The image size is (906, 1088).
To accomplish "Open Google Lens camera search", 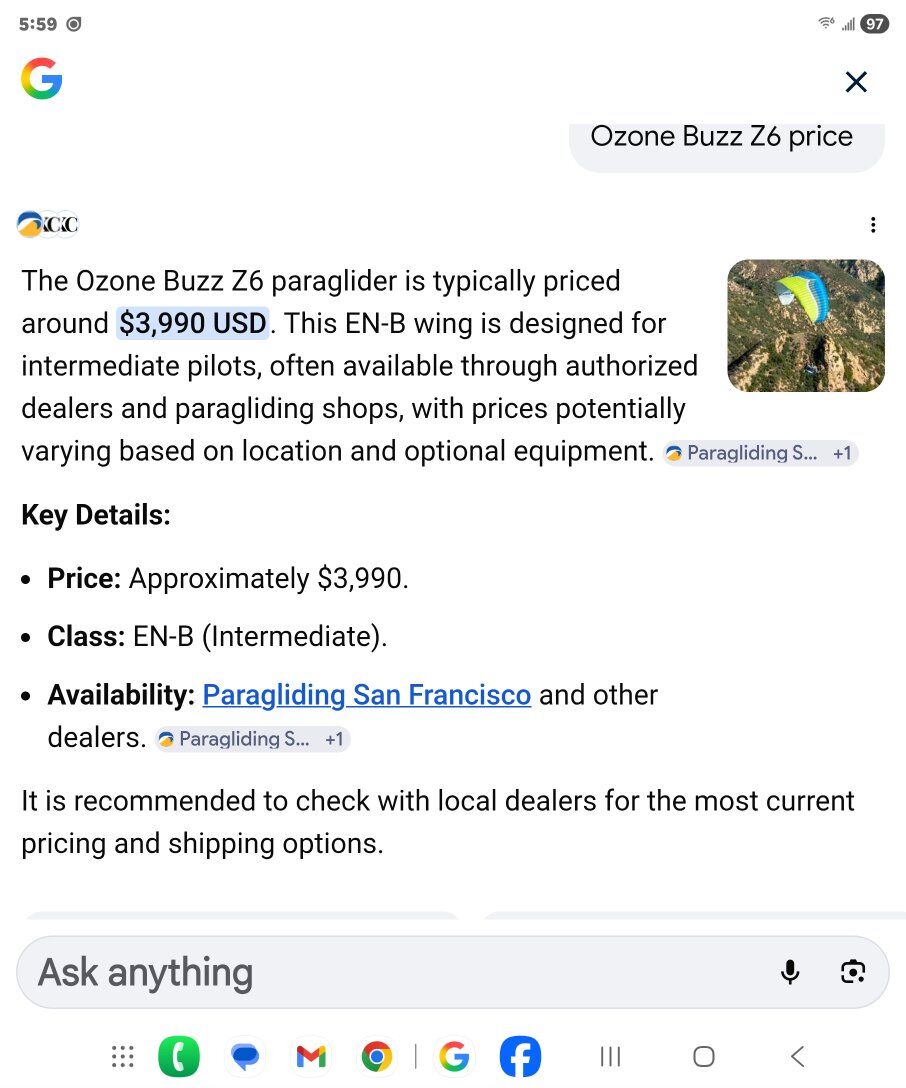I will [852, 972].
